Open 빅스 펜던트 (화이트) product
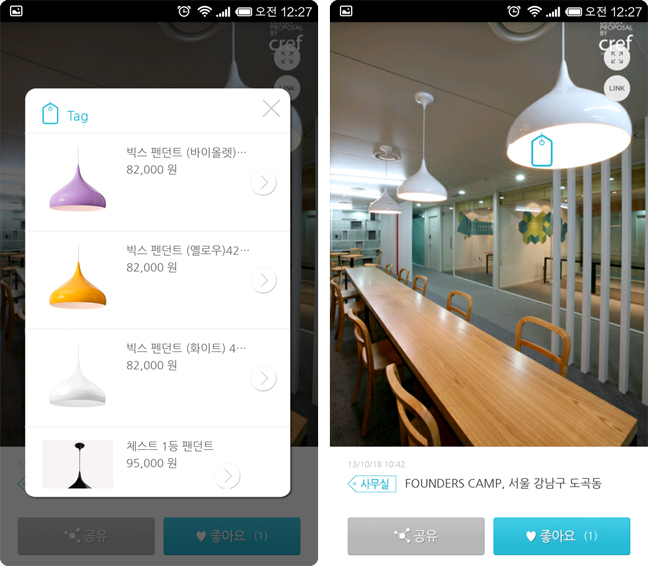This screenshot has height=566, width=648. click(263, 378)
